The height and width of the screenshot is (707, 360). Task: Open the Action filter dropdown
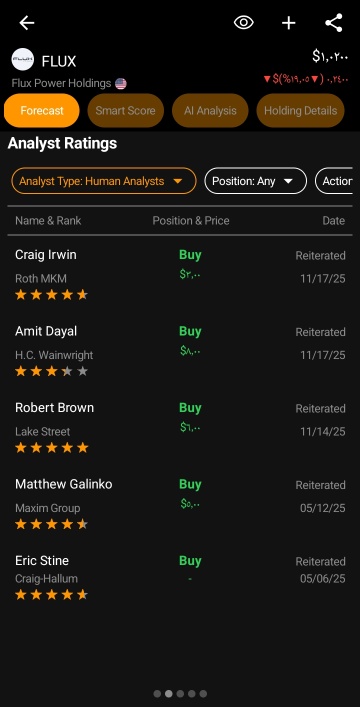tap(334, 181)
